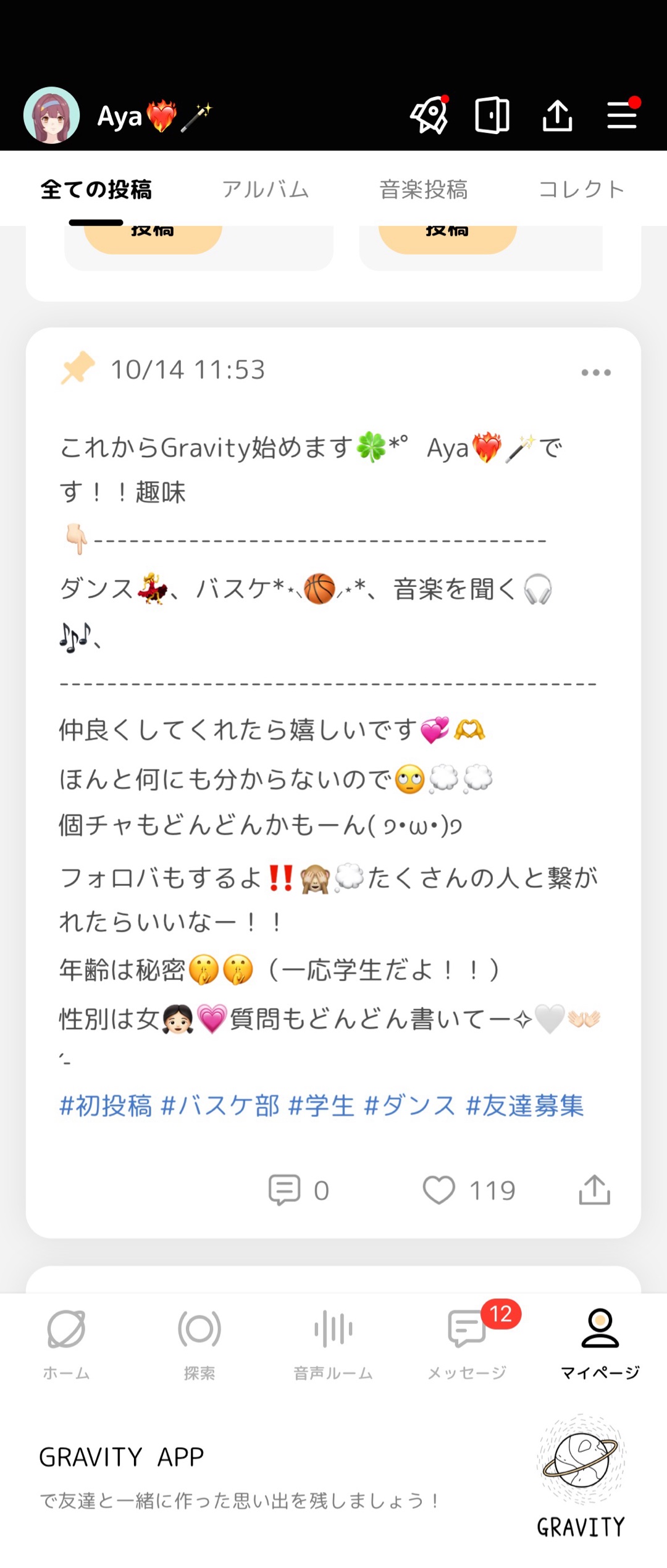Share the pinned post
Viewport: 667px width, 1568px height.
coord(594,1190)
